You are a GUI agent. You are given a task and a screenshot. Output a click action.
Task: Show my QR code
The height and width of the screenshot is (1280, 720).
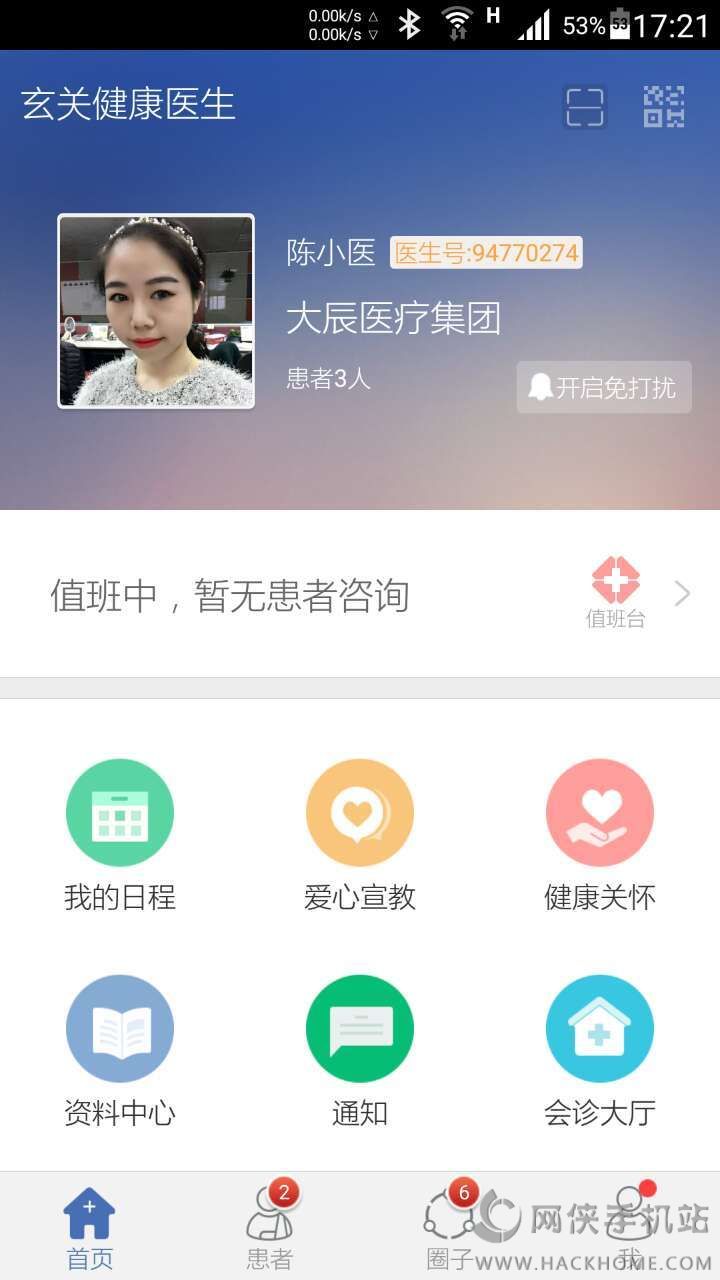pos(664,107)
